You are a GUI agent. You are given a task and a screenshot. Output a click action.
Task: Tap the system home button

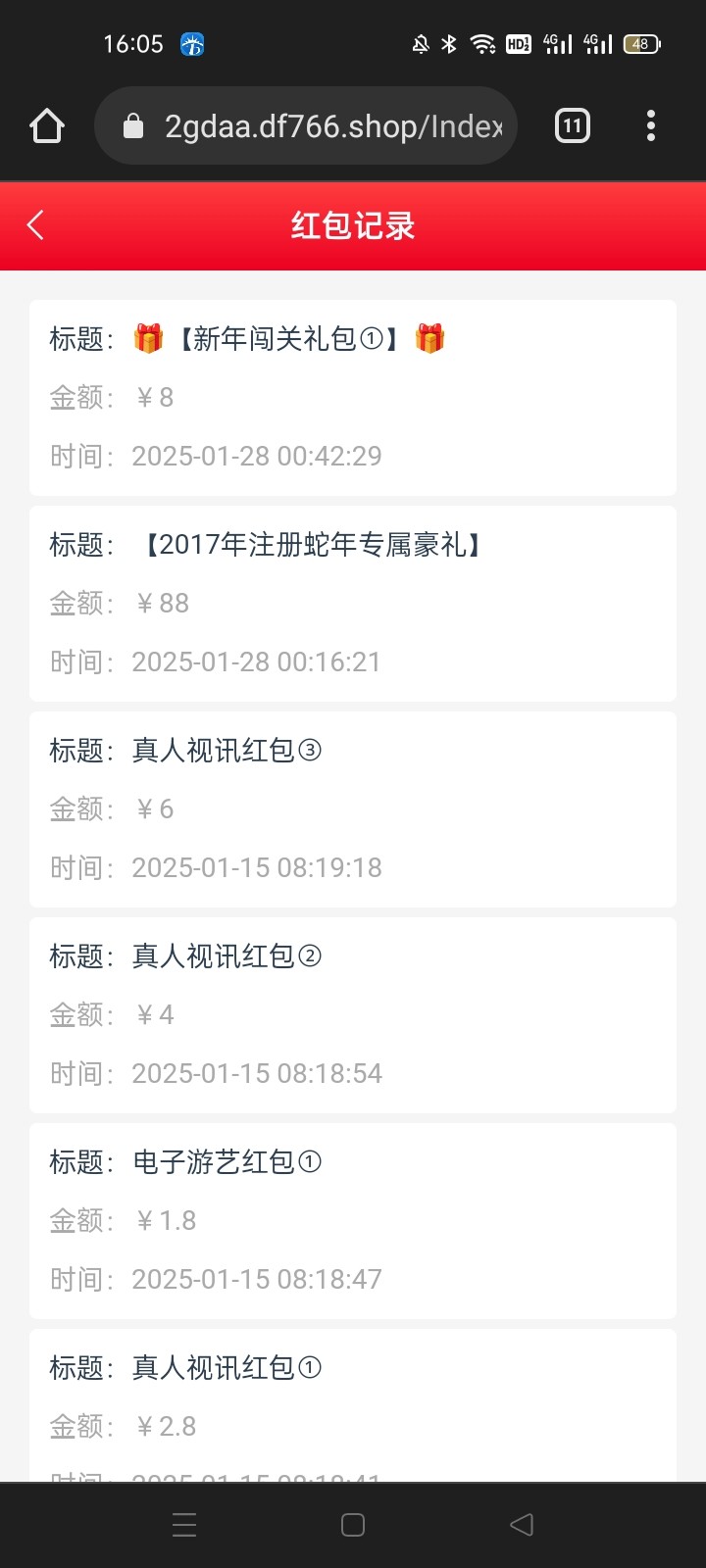[x=353, y=1524]
